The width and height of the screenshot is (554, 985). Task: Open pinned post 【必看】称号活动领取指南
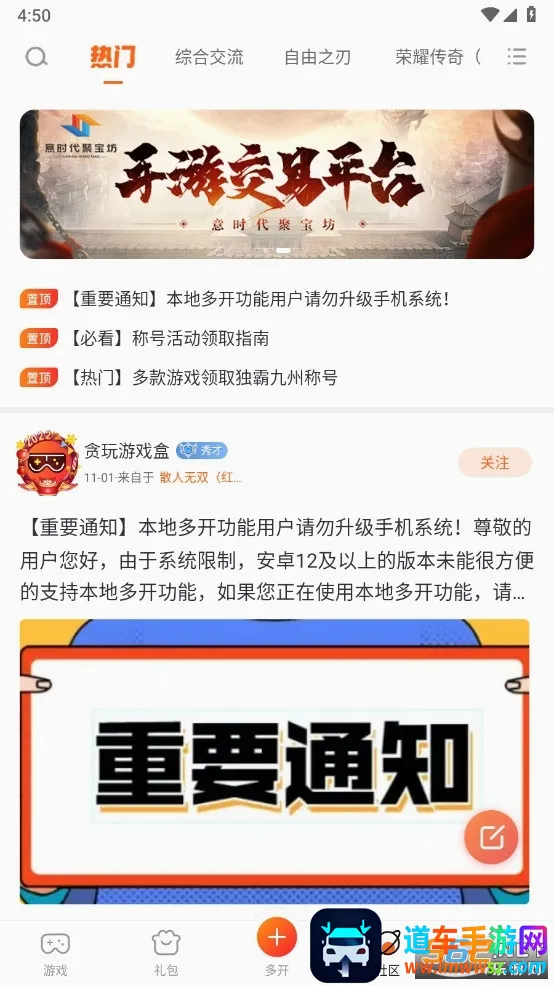tap(144, 338)
